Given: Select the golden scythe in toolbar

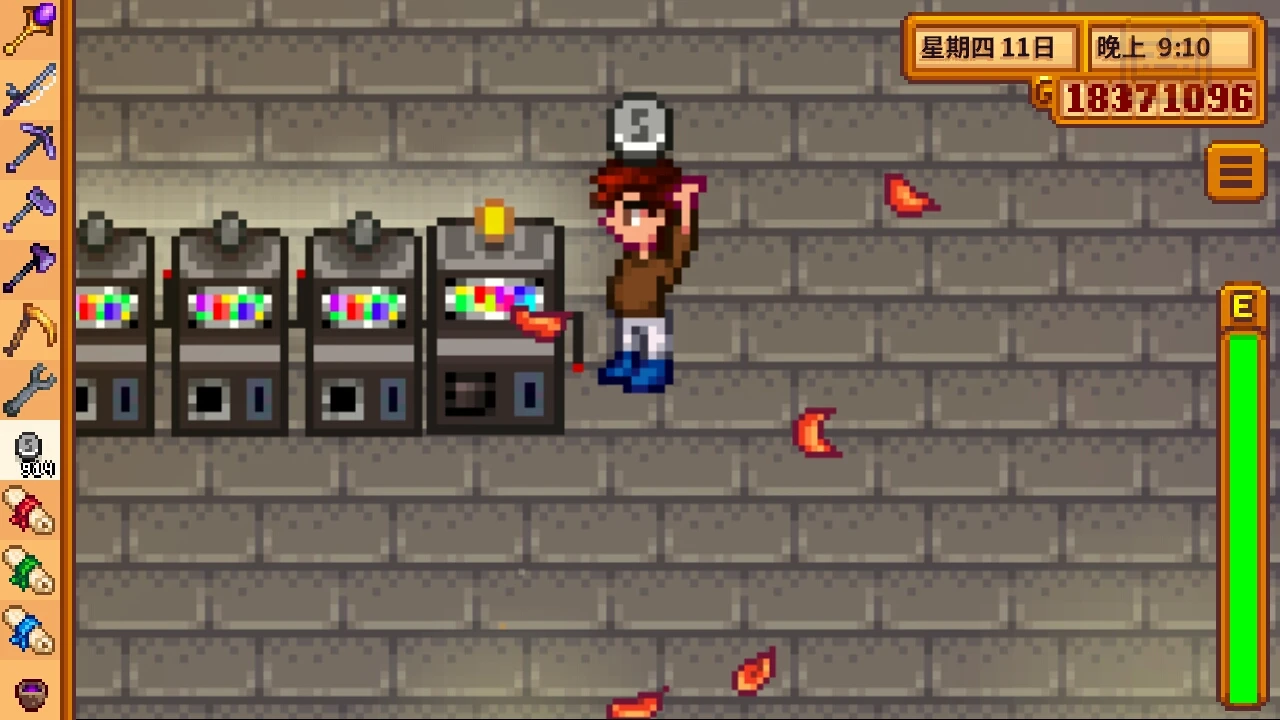Looking at the screenshot, I should pos(30,329).
